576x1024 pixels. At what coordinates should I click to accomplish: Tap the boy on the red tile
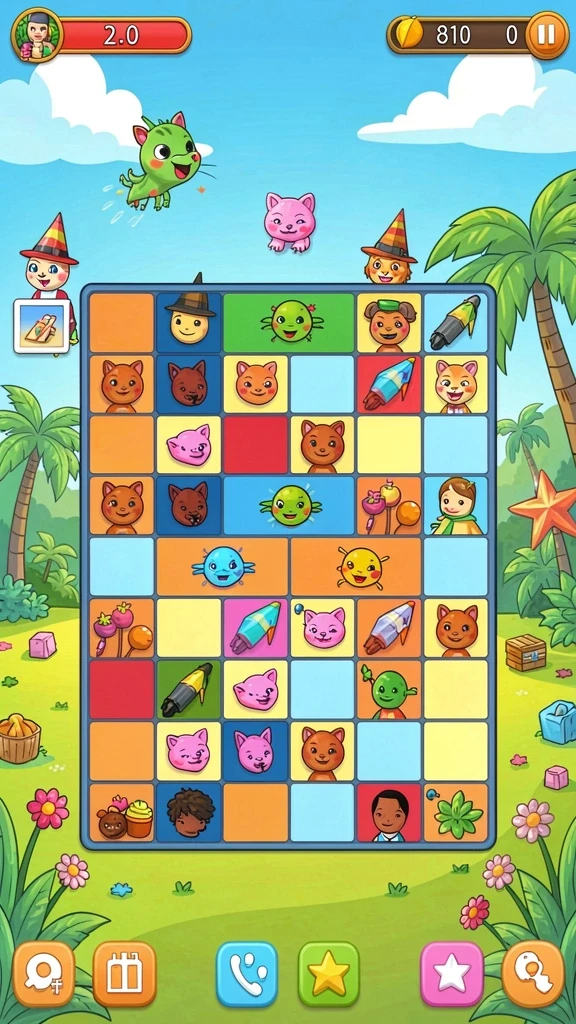(x=389, y=812)
